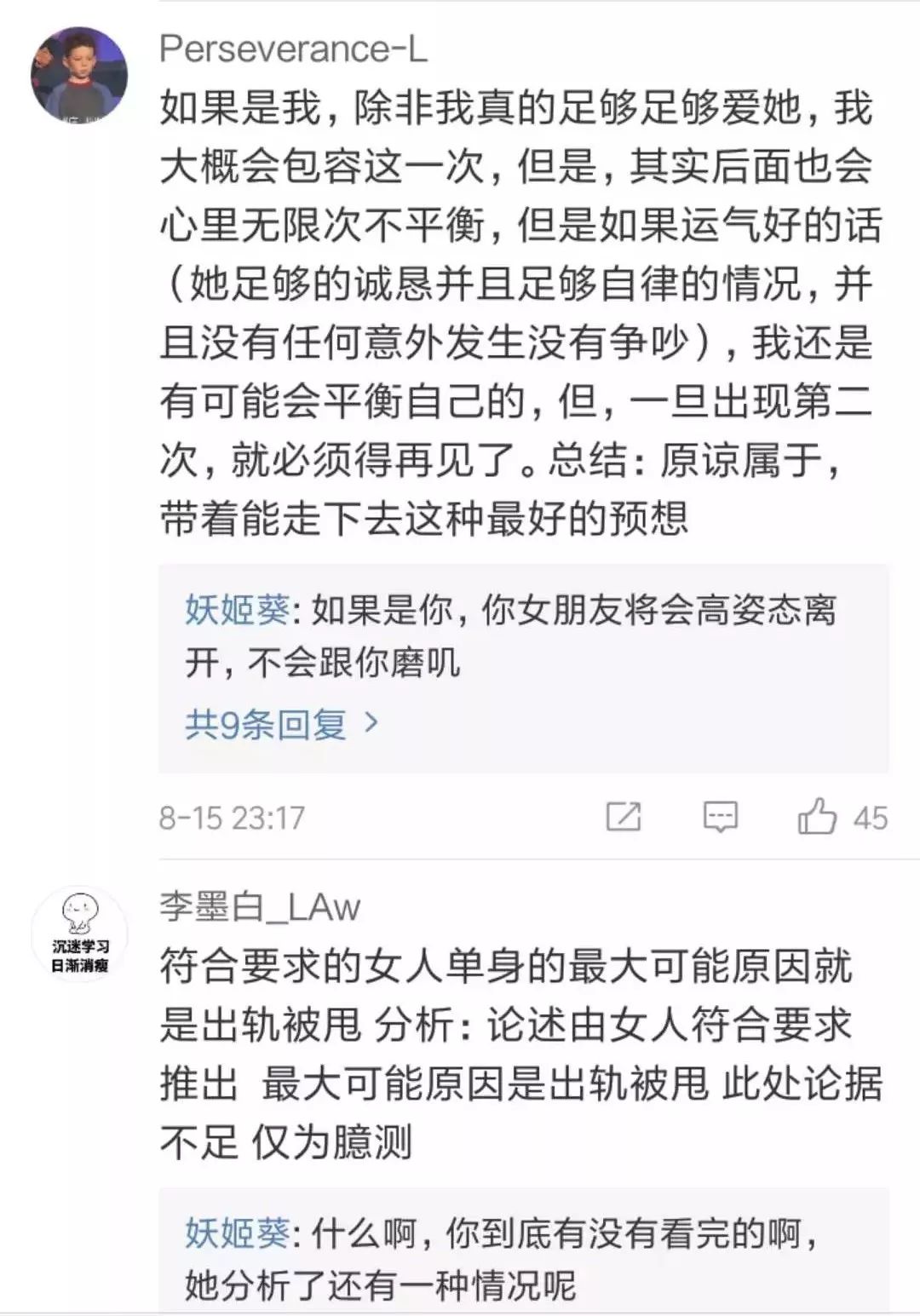Open 妖姬葵's profile from the reply to Perseverance-L

237,610
